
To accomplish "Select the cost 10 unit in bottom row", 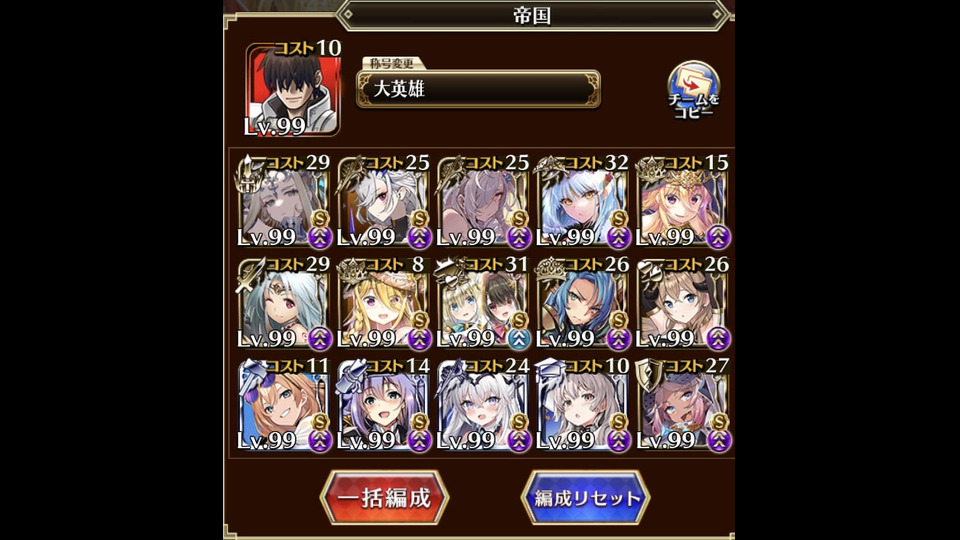I will (x=585, y=405).
